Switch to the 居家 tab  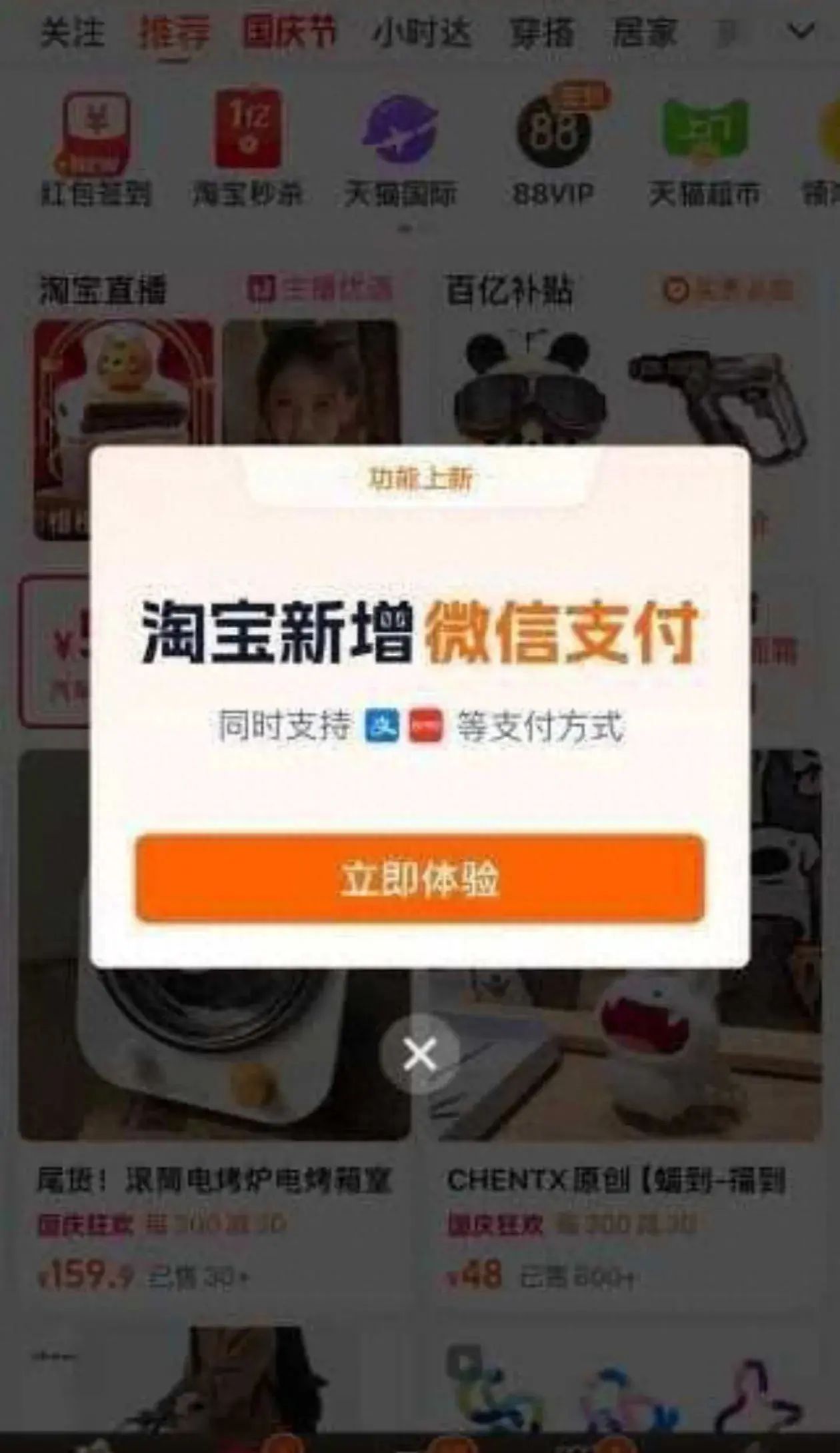[644, 33]
